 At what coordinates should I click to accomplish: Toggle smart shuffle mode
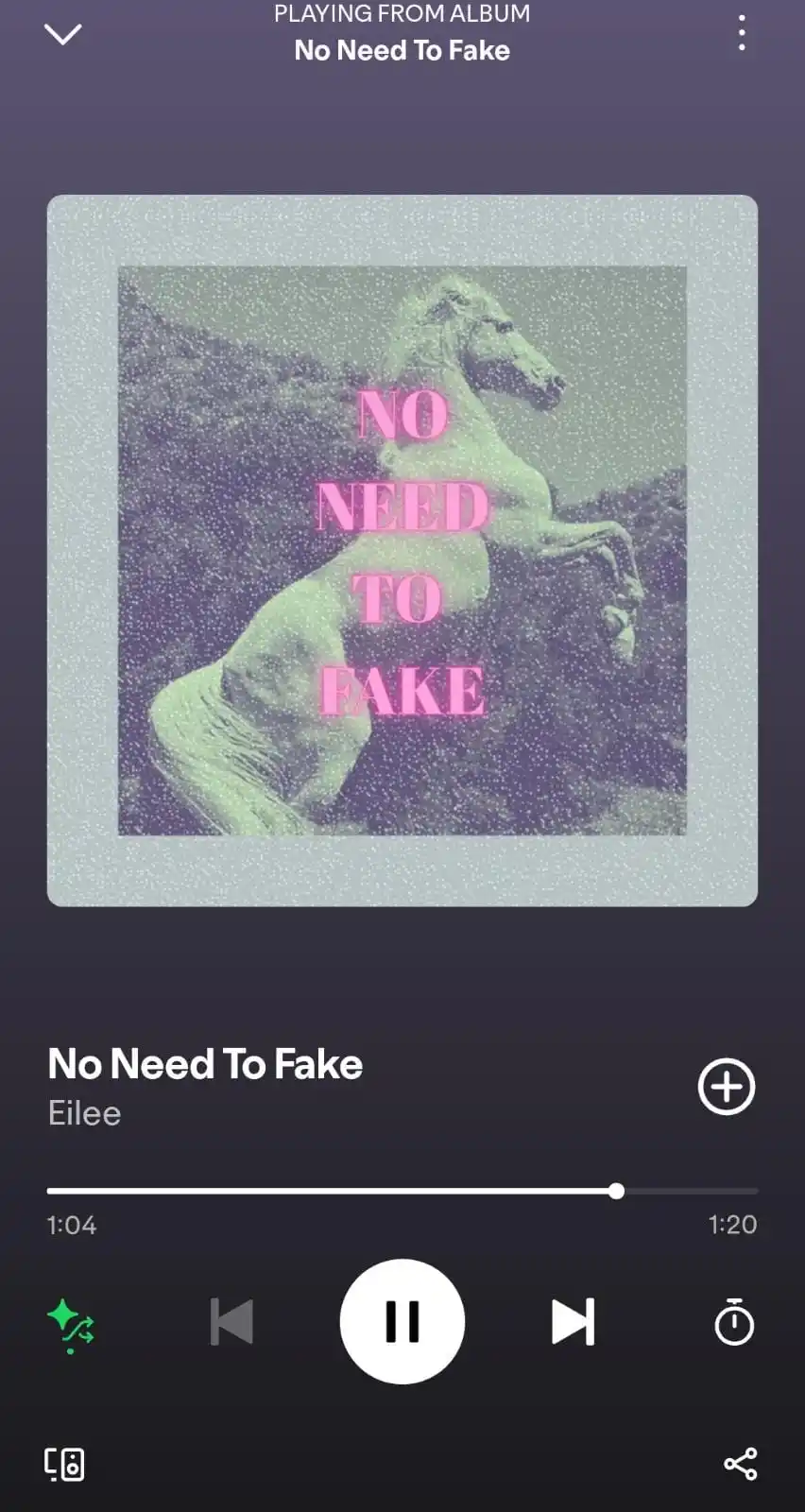click(71, 1323)
